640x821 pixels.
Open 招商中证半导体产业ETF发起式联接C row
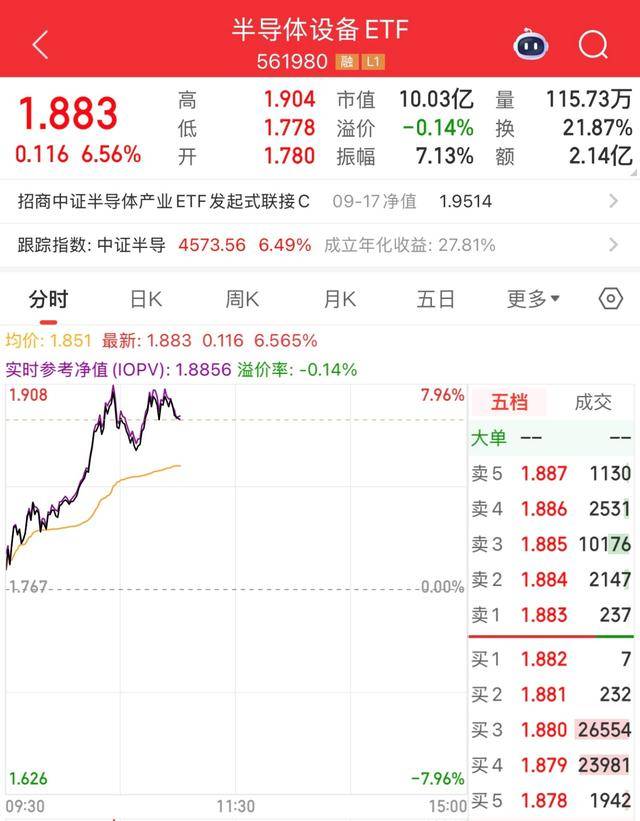click(x=320, y=201)
